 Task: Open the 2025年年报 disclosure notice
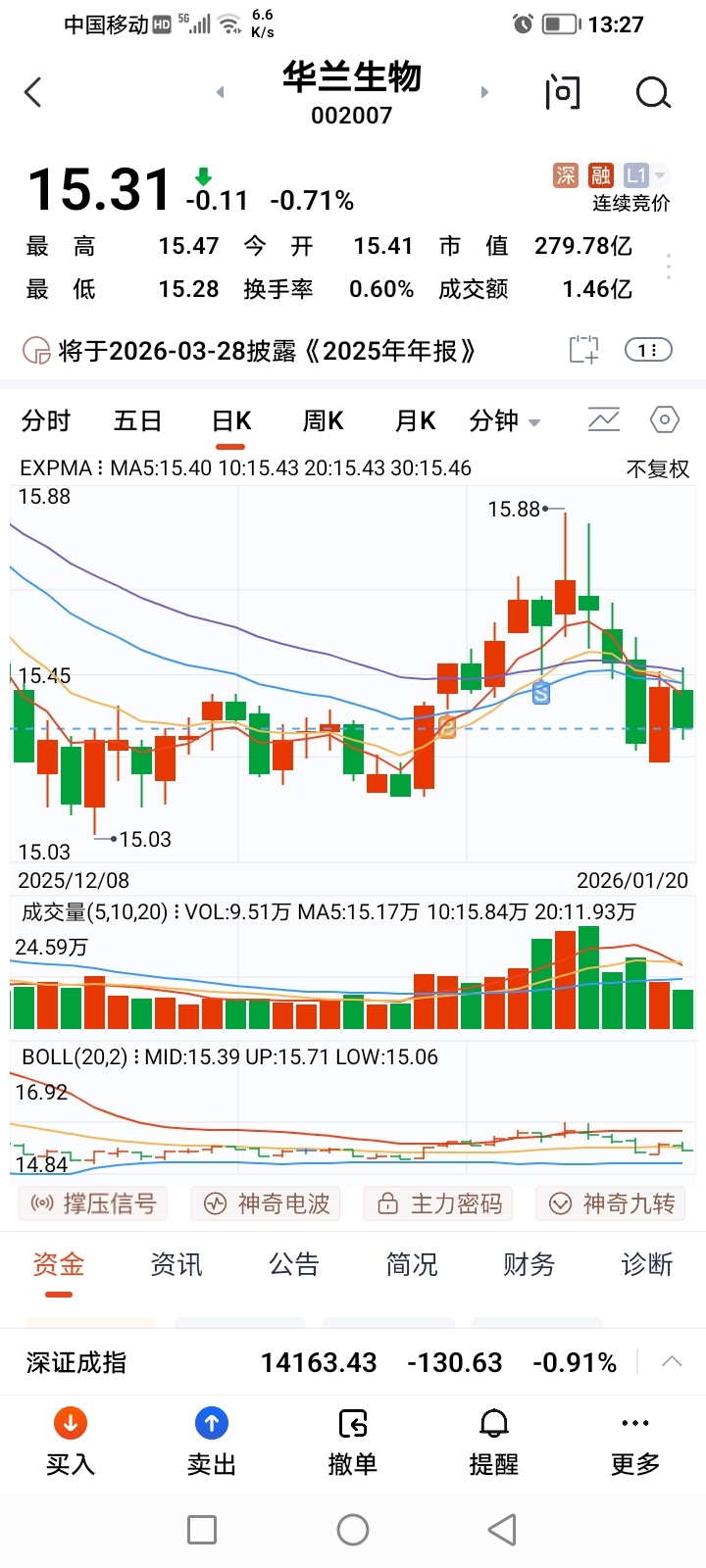tap(265, 351)
